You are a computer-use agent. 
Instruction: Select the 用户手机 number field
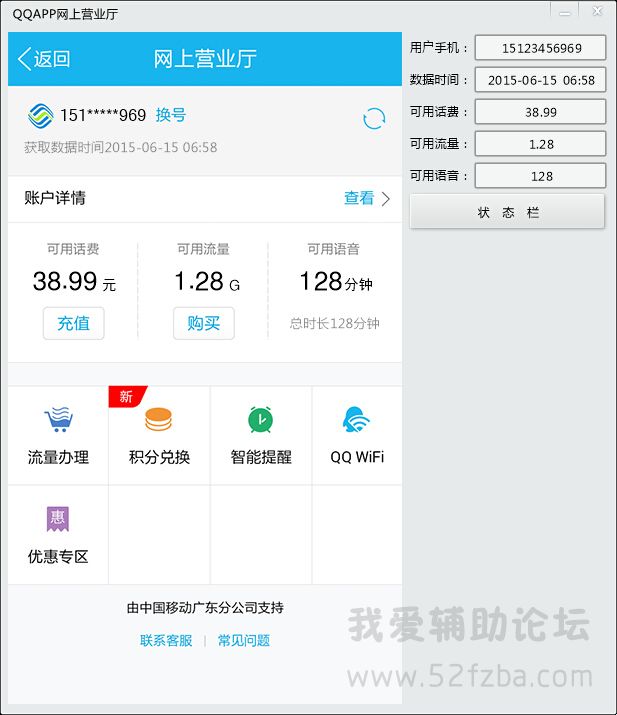(x=540, y=48)
